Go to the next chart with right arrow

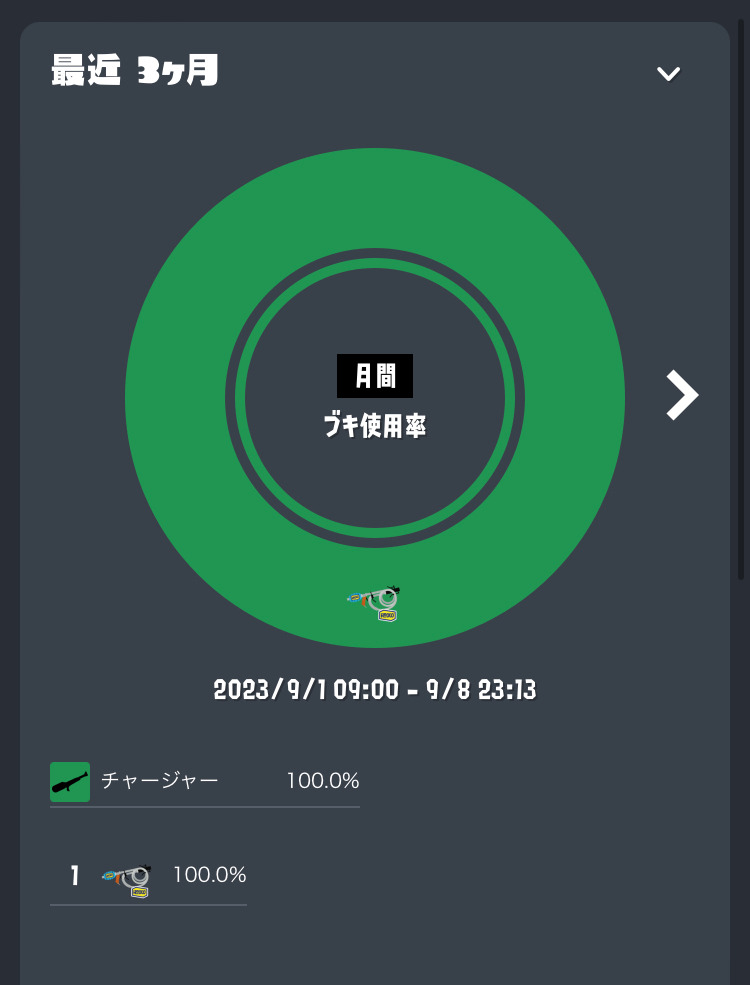(x=682, y=395)
